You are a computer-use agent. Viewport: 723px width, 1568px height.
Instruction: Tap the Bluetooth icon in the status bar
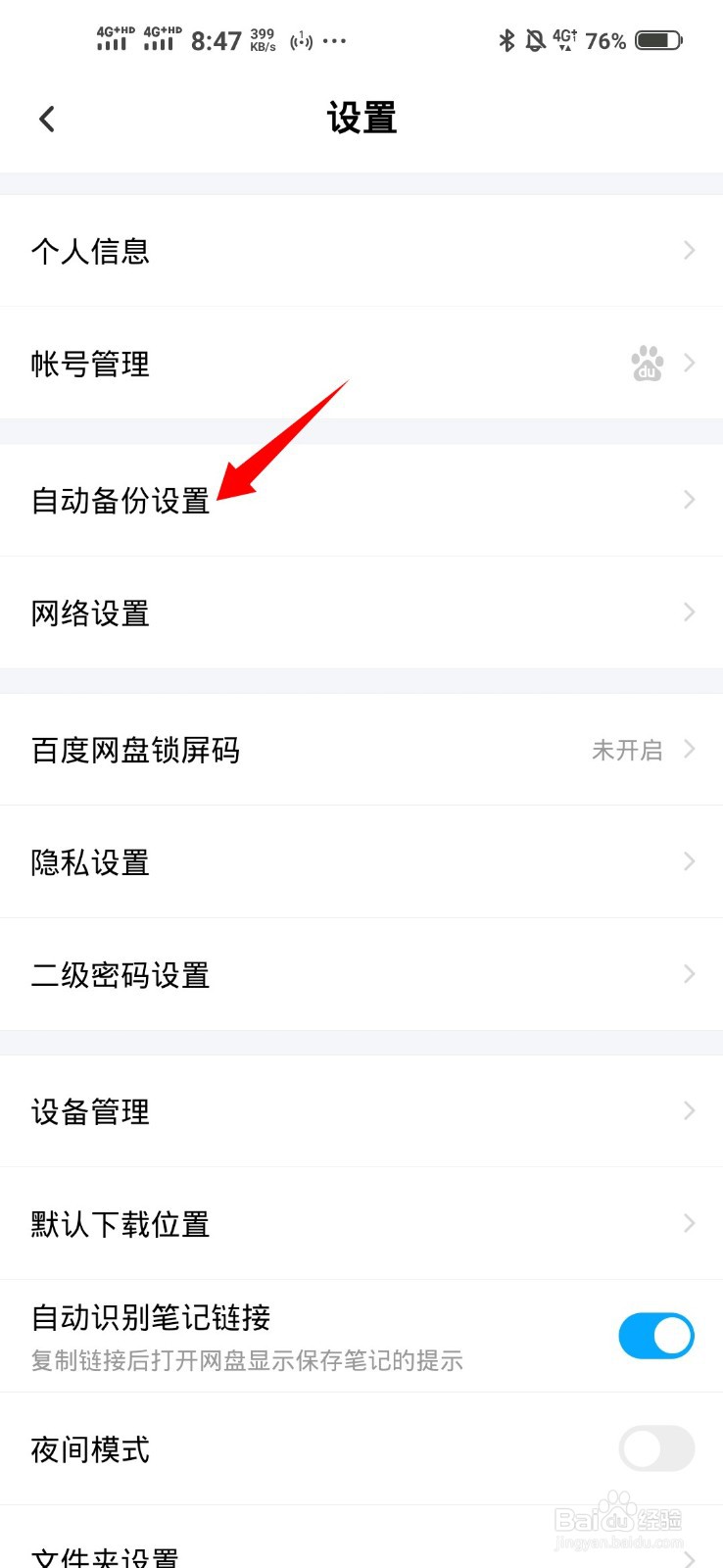(x=507, y=39)
